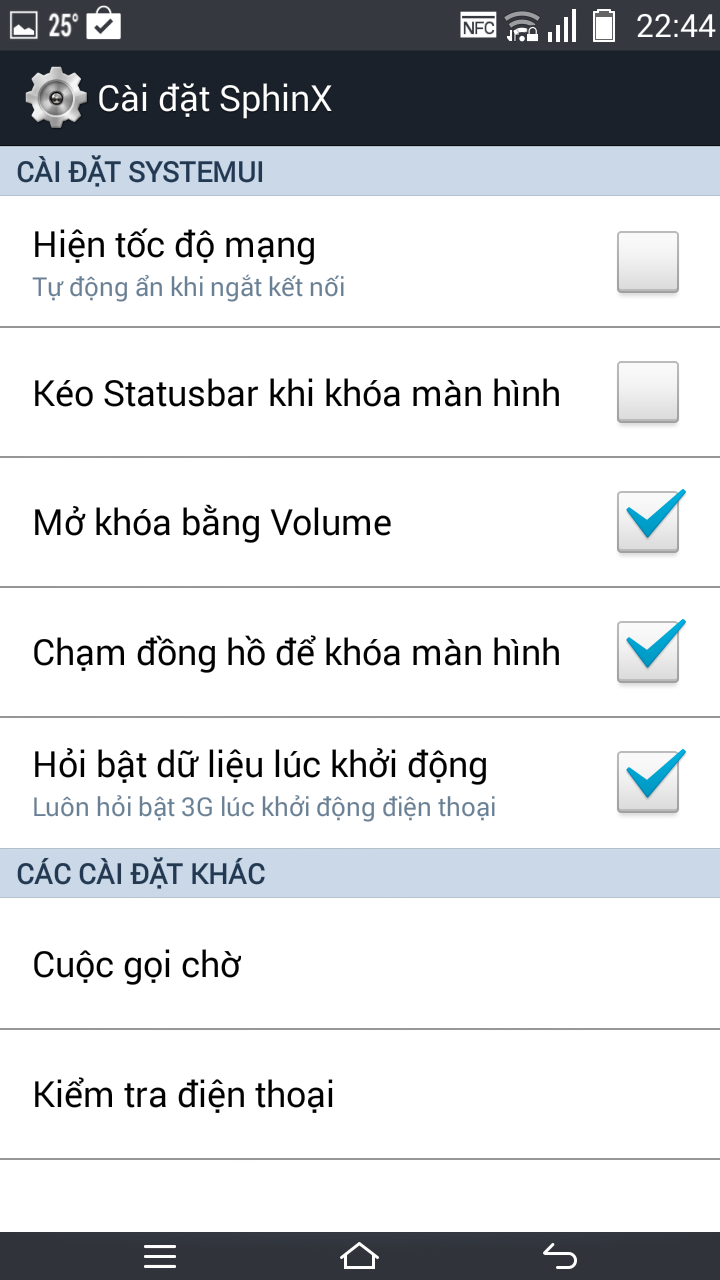Turn off Hỏi bật dữ liệu lúc khởi động
Viewport: 720px width, 1280px height.
pyautogui.click(x=650, y=781)
